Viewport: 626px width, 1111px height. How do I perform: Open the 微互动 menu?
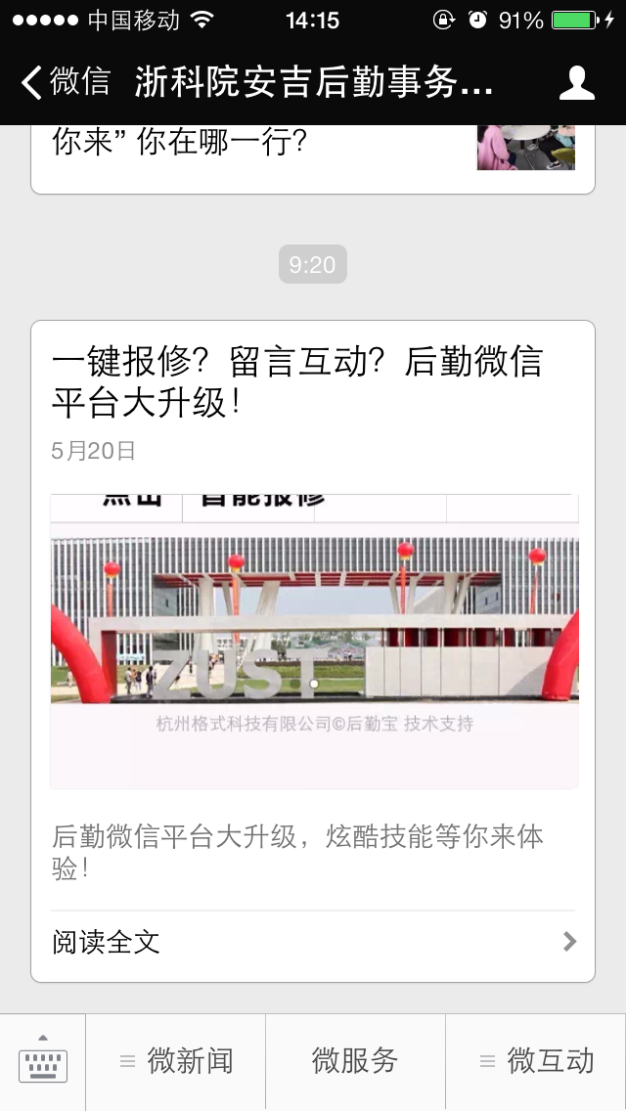pyautogui.click(x=536, y=1062)
